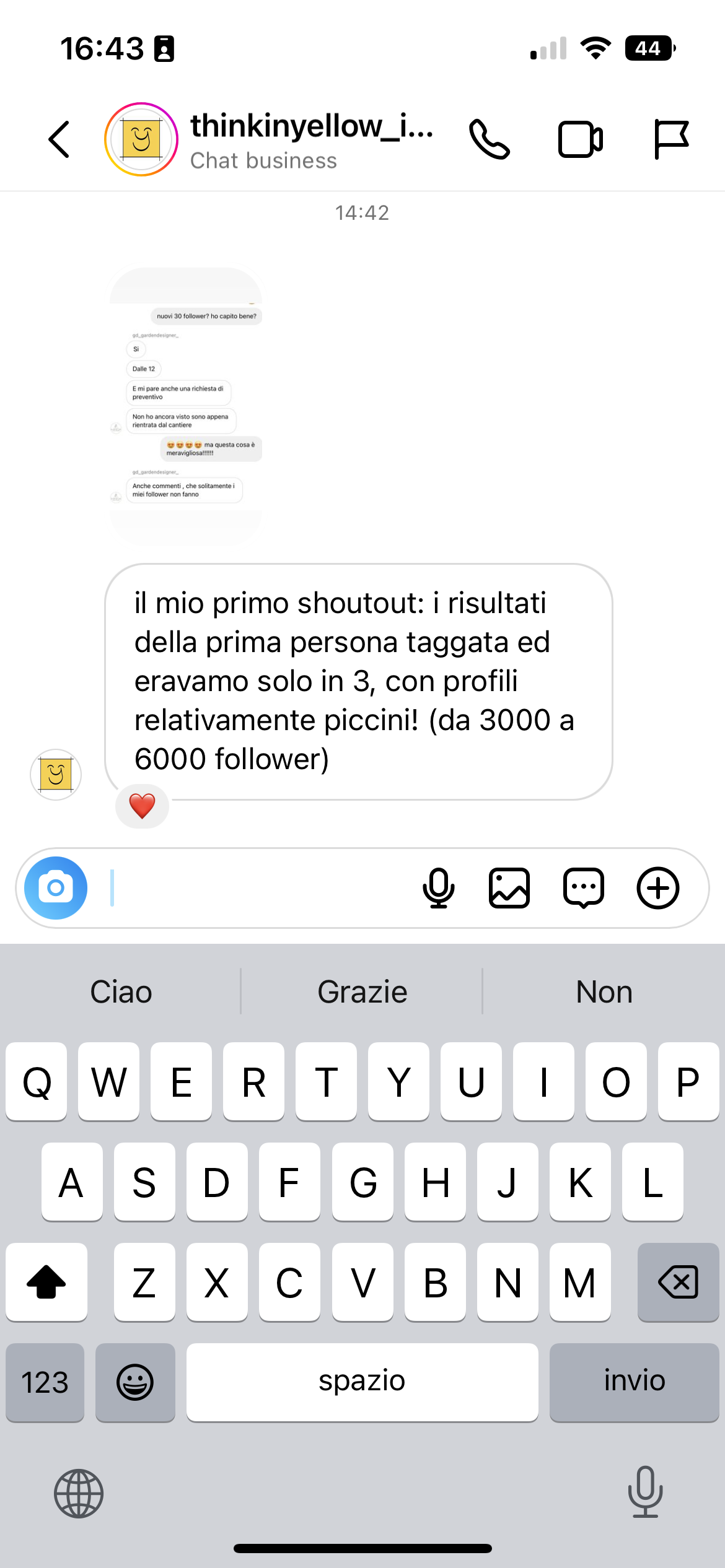Record a voice message
The image size is (725, 1568).
point(439,888)
